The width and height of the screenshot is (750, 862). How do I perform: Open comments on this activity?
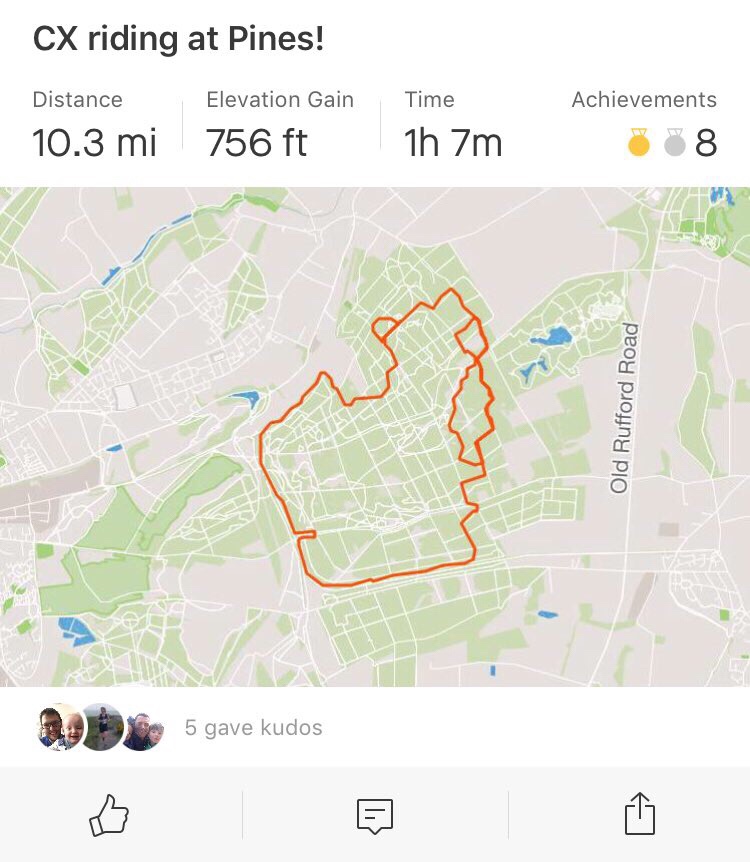(375, 815)
